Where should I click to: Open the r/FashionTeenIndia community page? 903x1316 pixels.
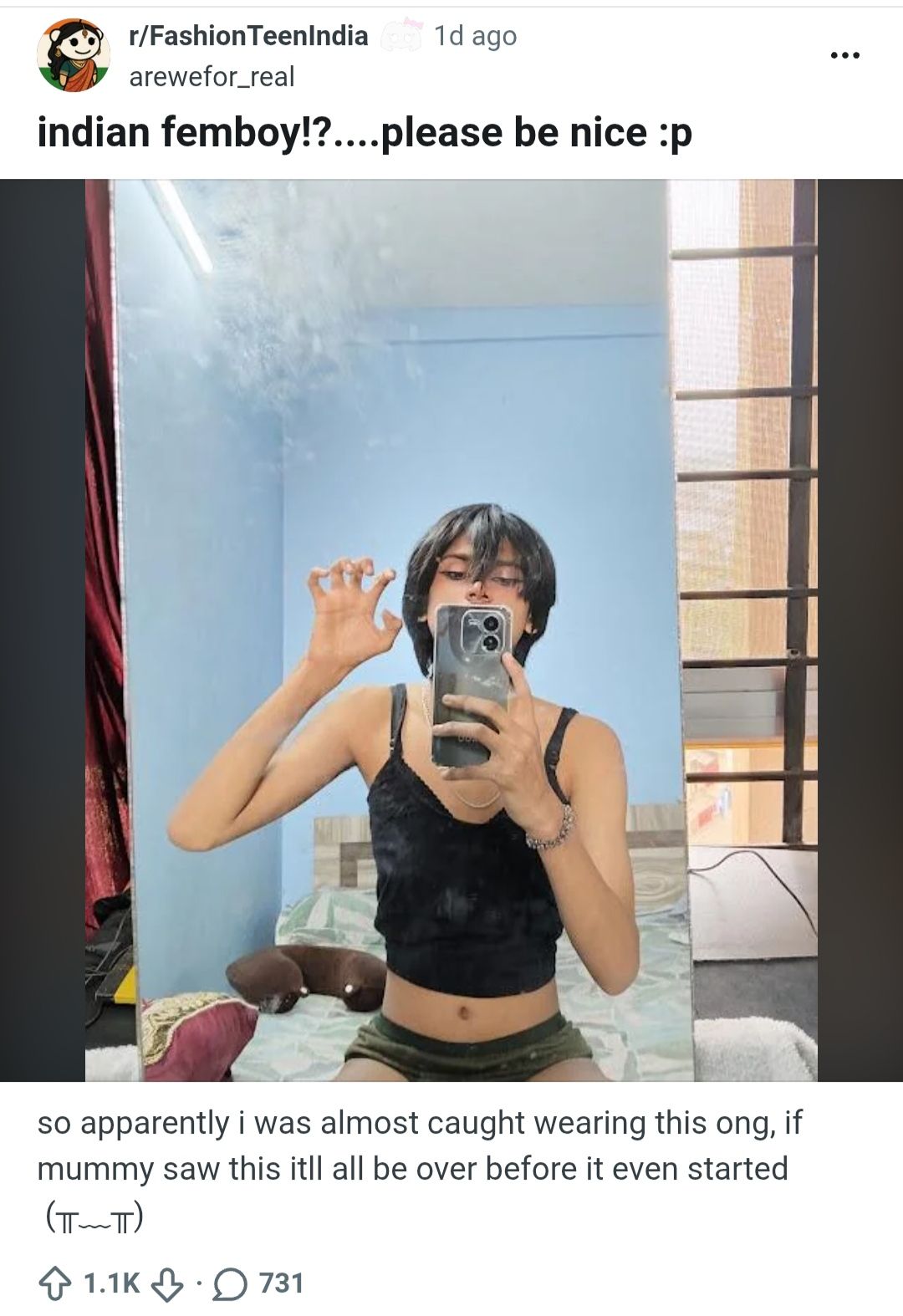click(x=248, y=36)
